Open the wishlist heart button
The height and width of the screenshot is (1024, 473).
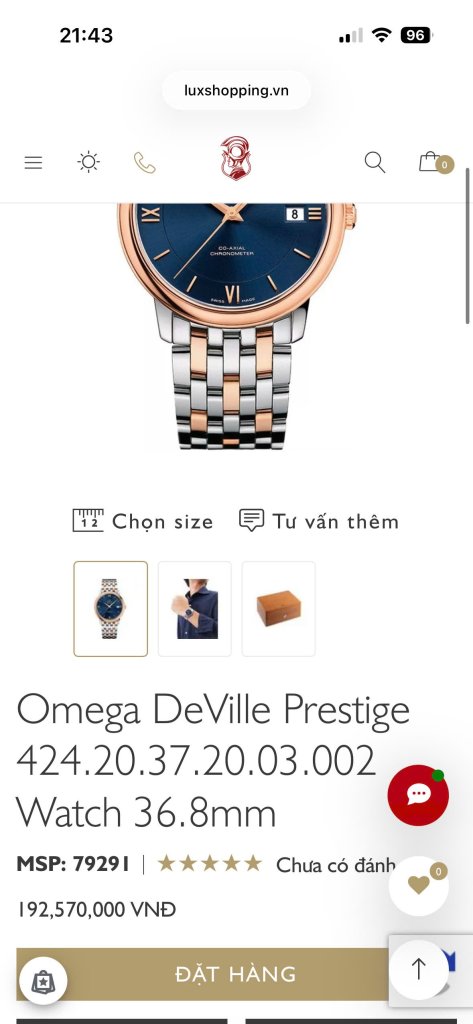(x=419, y=886)
